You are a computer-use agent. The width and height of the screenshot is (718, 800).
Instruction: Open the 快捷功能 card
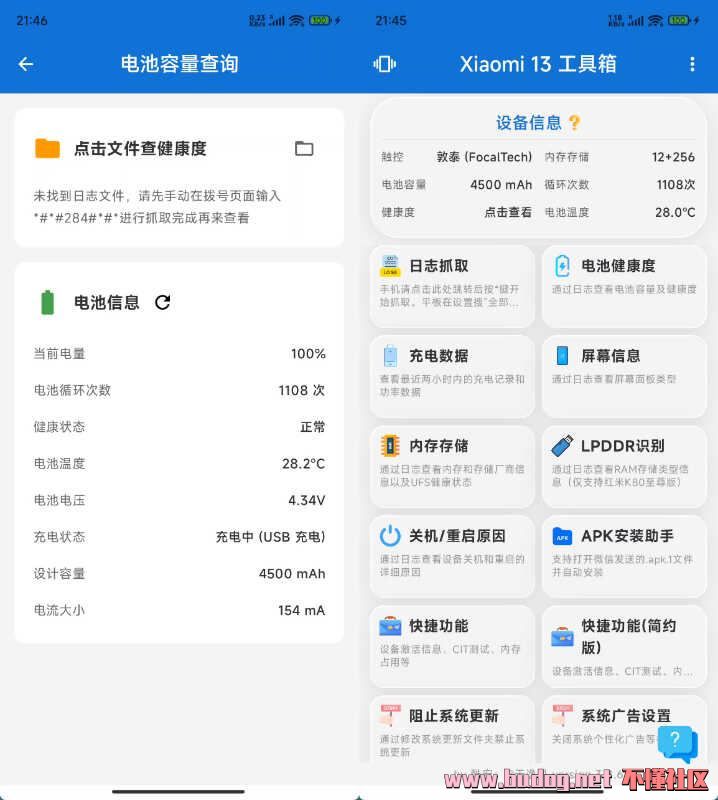pyautogui.click(x=452, y=643)
